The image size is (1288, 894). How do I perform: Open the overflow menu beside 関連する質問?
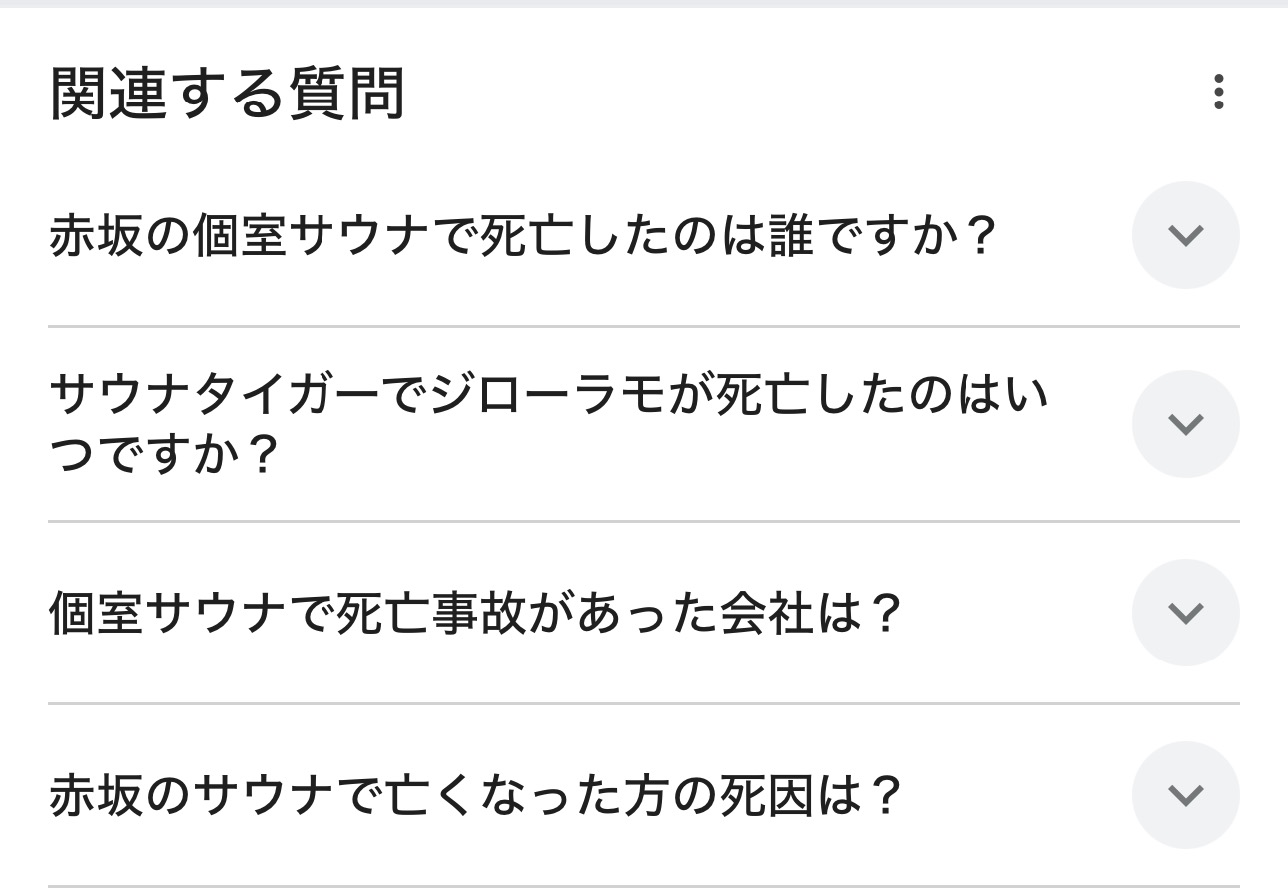point(1218,92)
